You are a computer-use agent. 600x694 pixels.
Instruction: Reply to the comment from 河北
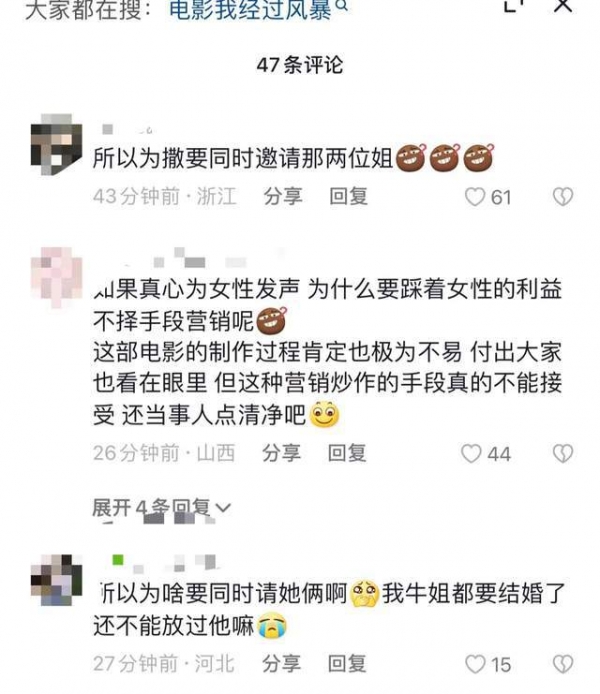tap(348, 664)
